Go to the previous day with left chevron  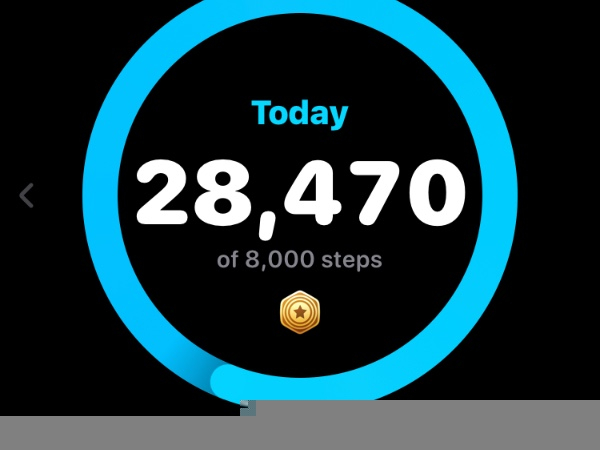click(27, 195)
